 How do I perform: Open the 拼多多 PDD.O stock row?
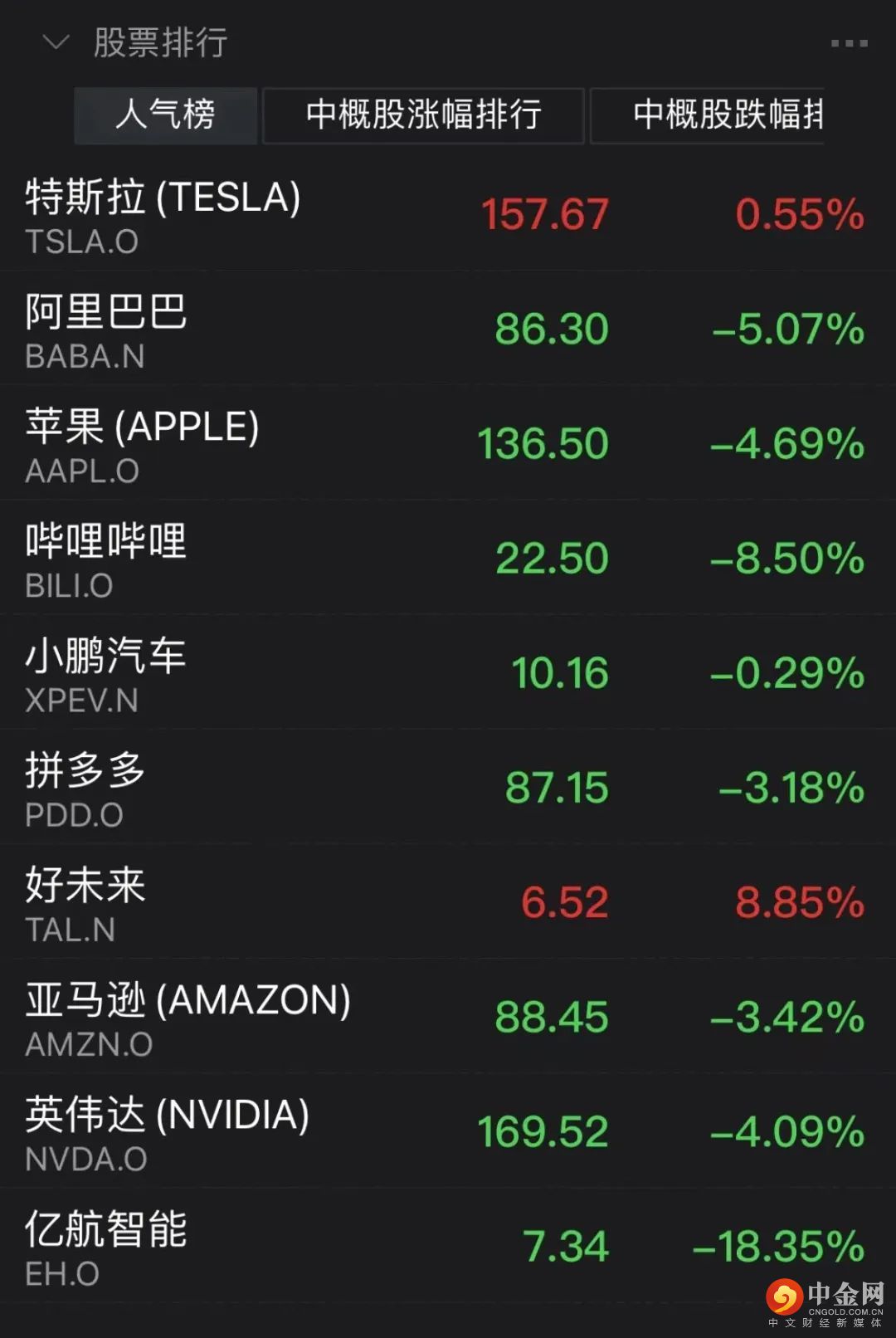448,787
